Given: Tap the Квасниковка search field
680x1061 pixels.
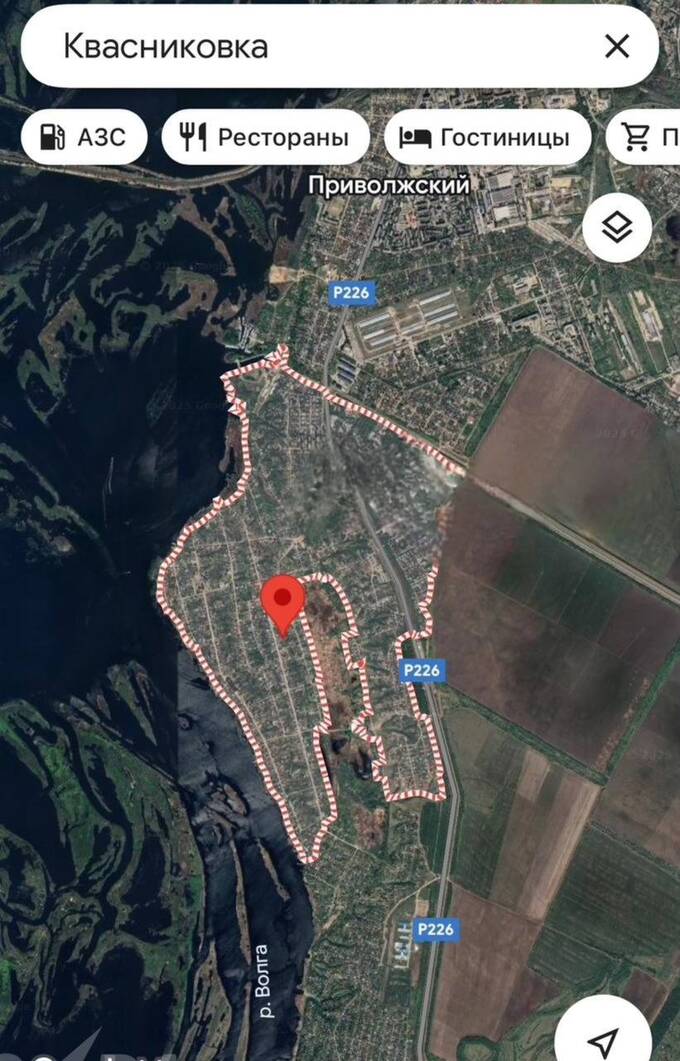Looking at the screenshot, I should click(300, 46).
